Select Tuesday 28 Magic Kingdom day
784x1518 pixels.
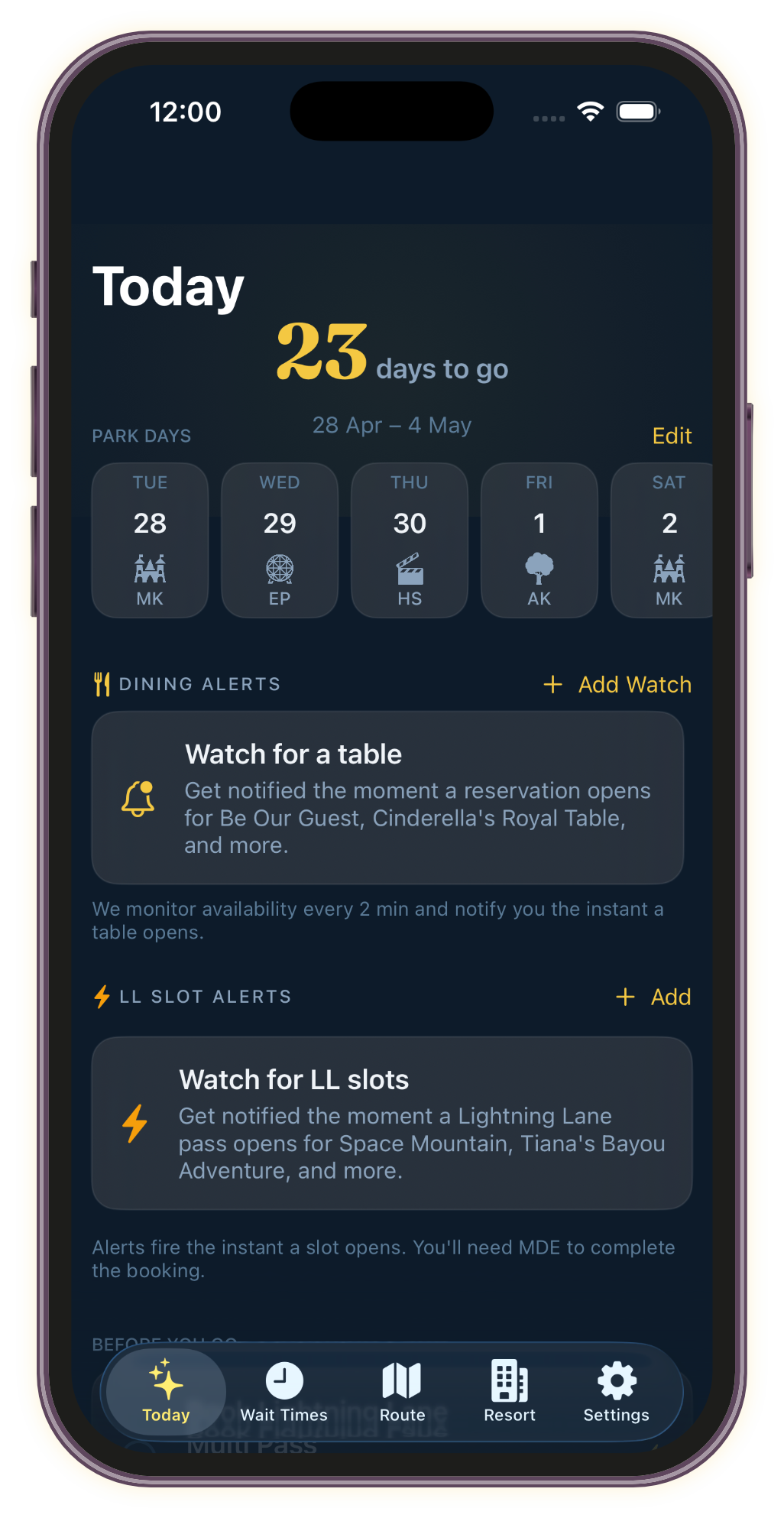click(x=150, y=540)
